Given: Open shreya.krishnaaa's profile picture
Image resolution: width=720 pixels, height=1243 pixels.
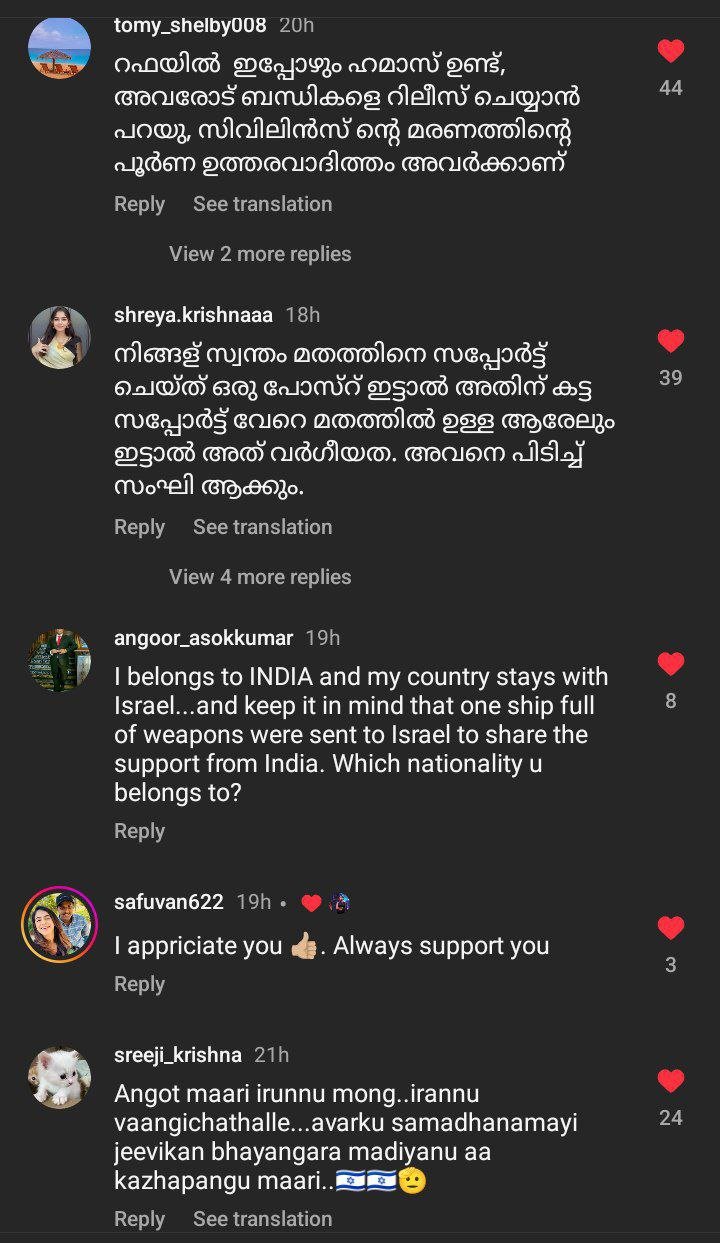Looking at the screenshot, I should point(60,337).
